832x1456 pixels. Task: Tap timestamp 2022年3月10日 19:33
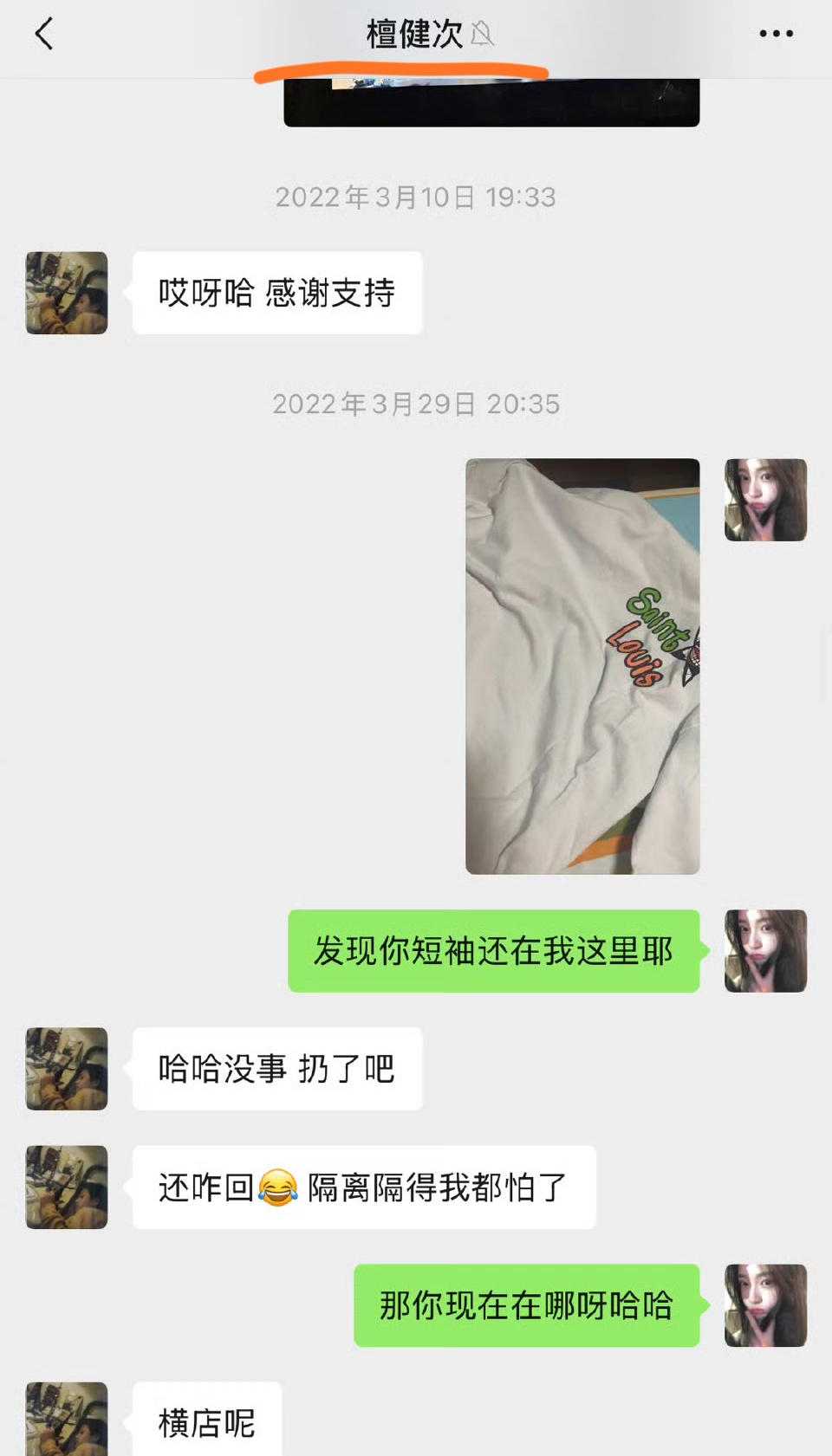pos(417,197)
